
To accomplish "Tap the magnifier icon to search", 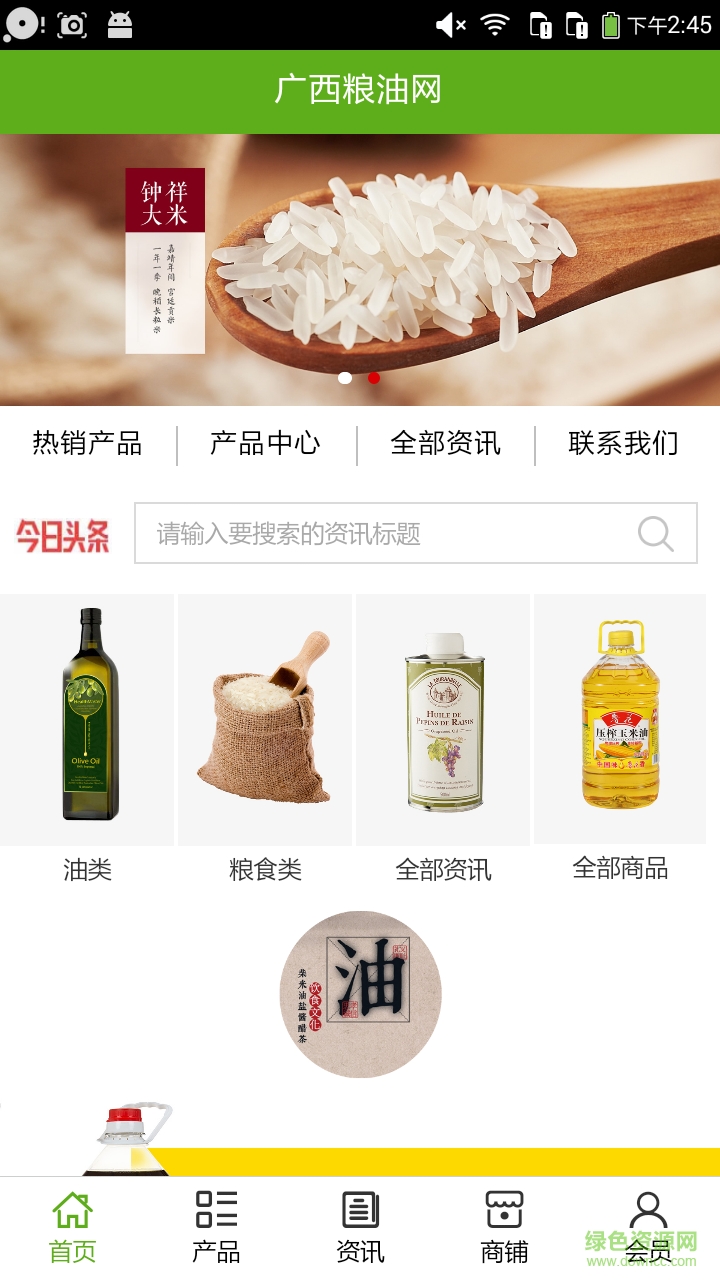I will 655,533.
